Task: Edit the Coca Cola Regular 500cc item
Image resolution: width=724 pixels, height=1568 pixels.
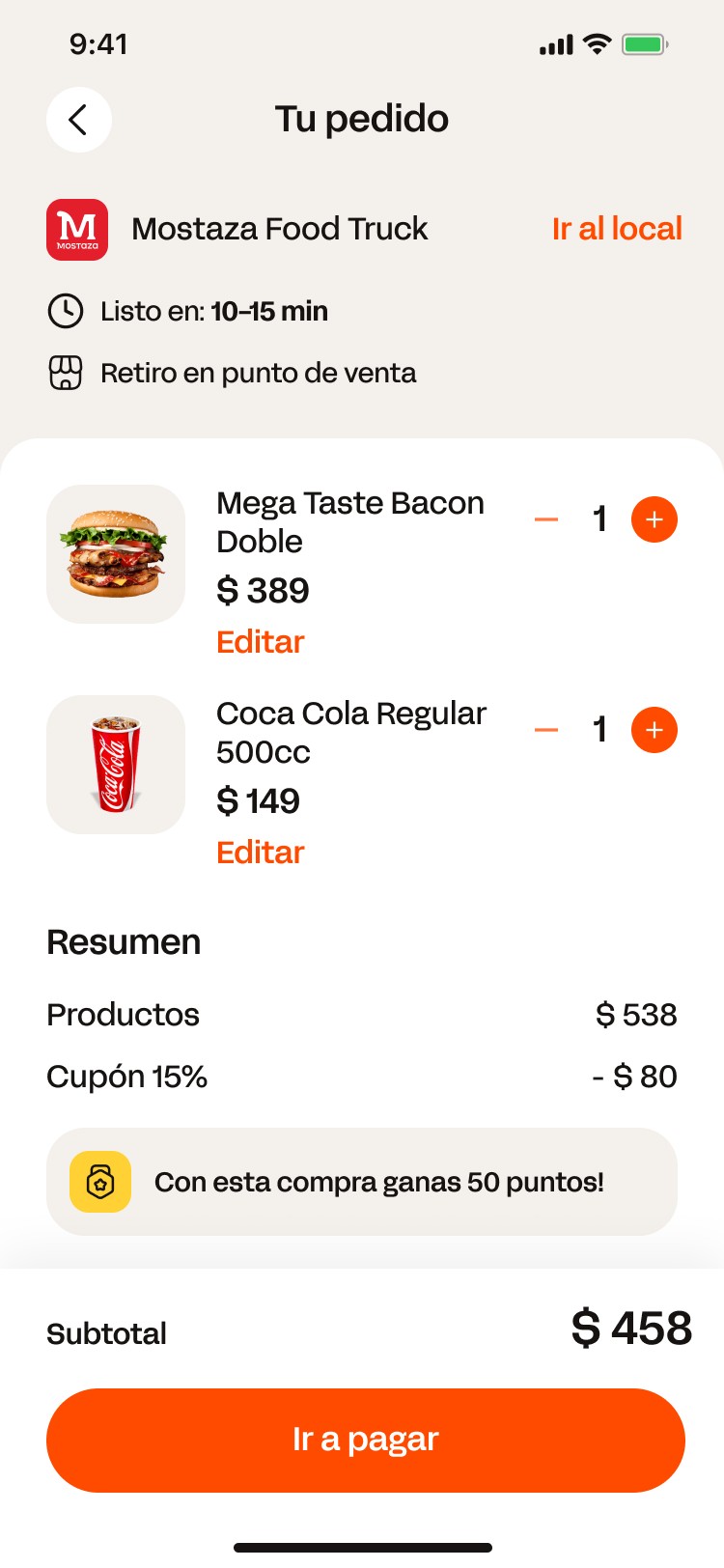Action: [x=260, y=853]
